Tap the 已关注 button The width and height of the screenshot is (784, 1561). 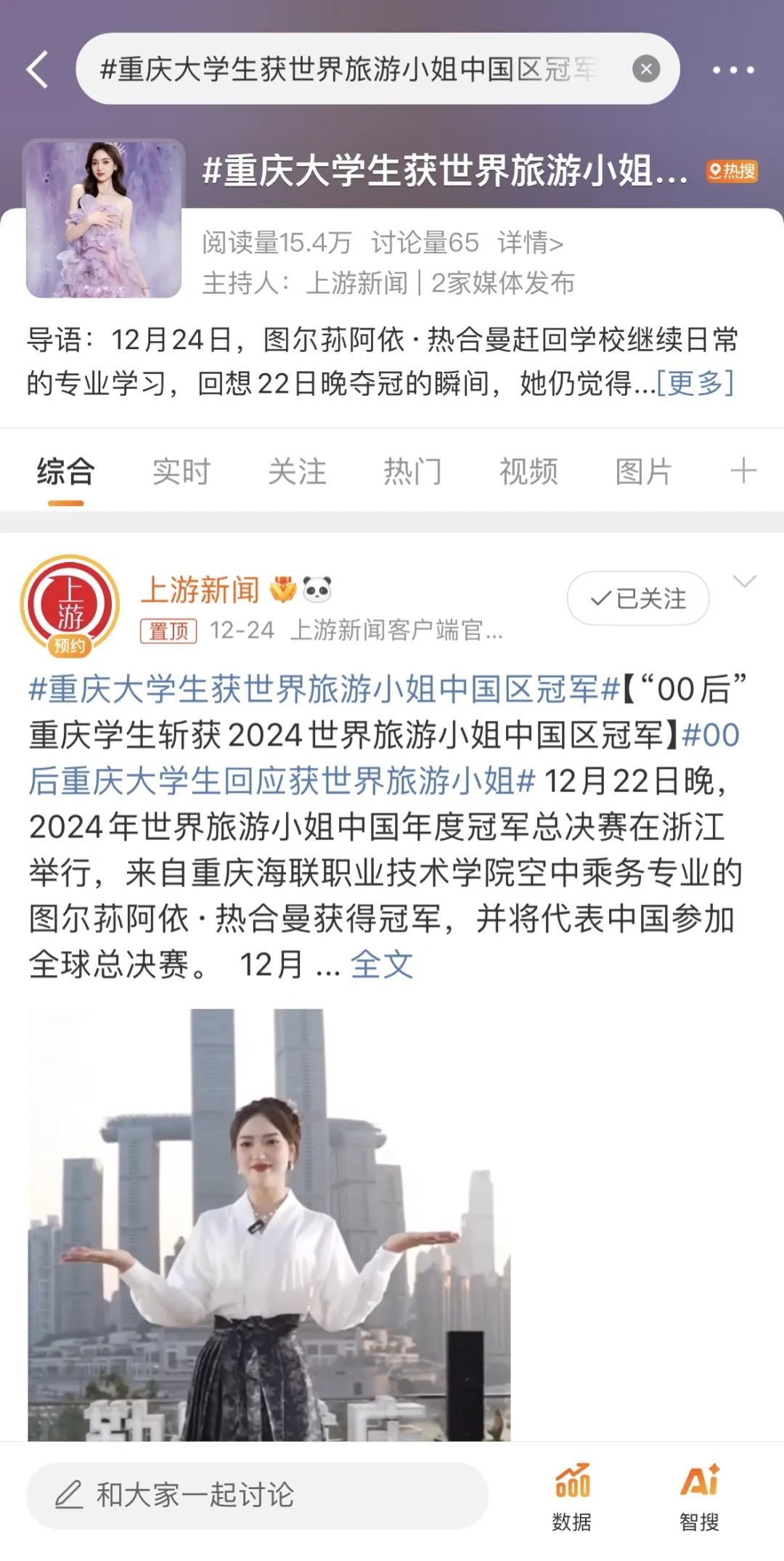(638, 598)
